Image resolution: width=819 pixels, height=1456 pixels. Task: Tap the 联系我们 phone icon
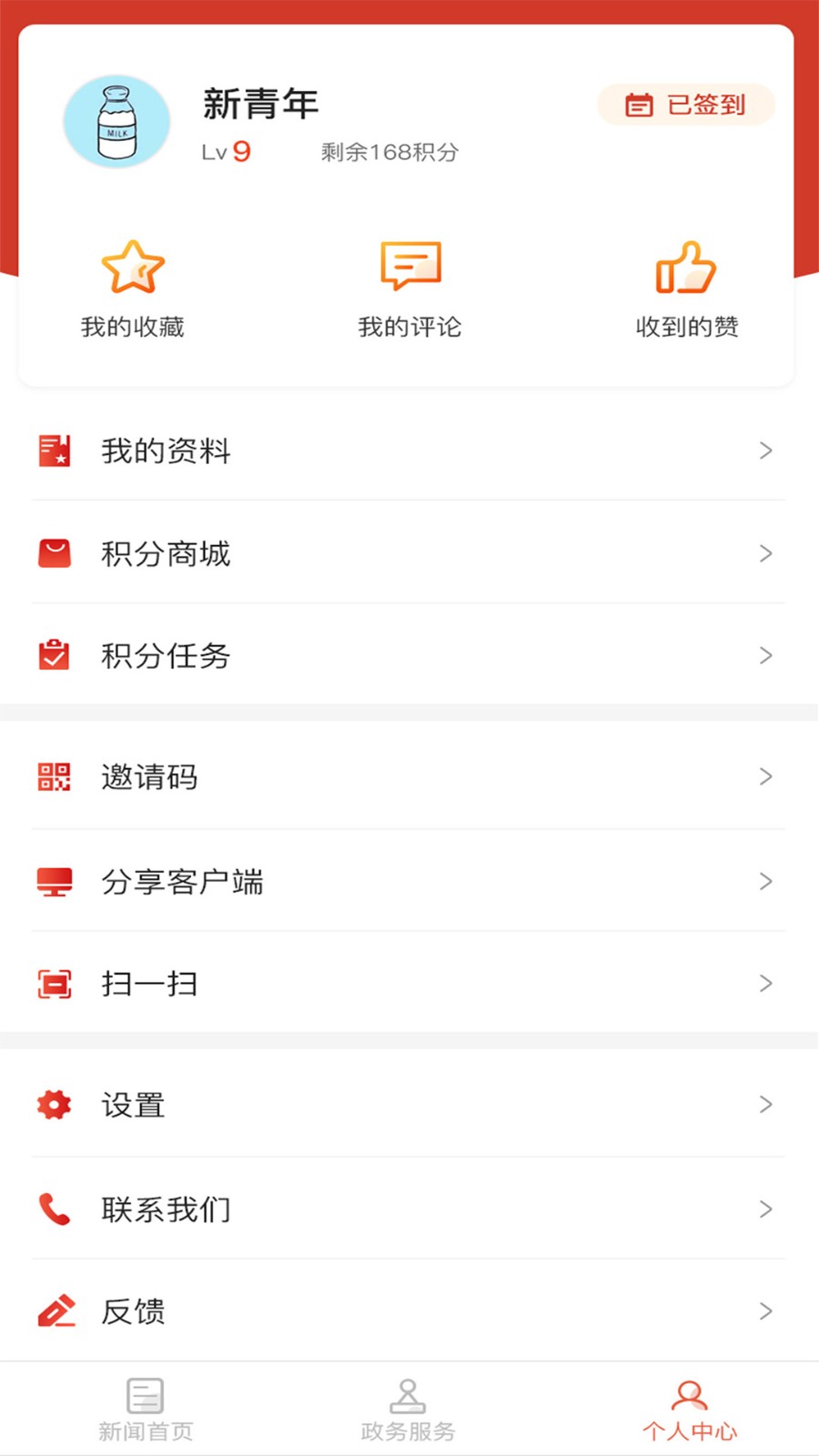point(52,1209)
